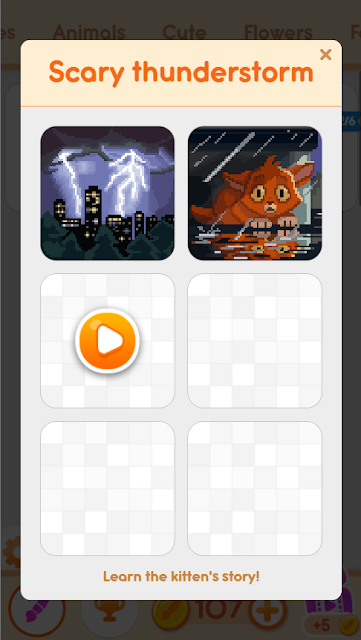Close the Scary thunderstorm dialog
The width and height of the screenshot is (361, 640).
pos(325,54)
